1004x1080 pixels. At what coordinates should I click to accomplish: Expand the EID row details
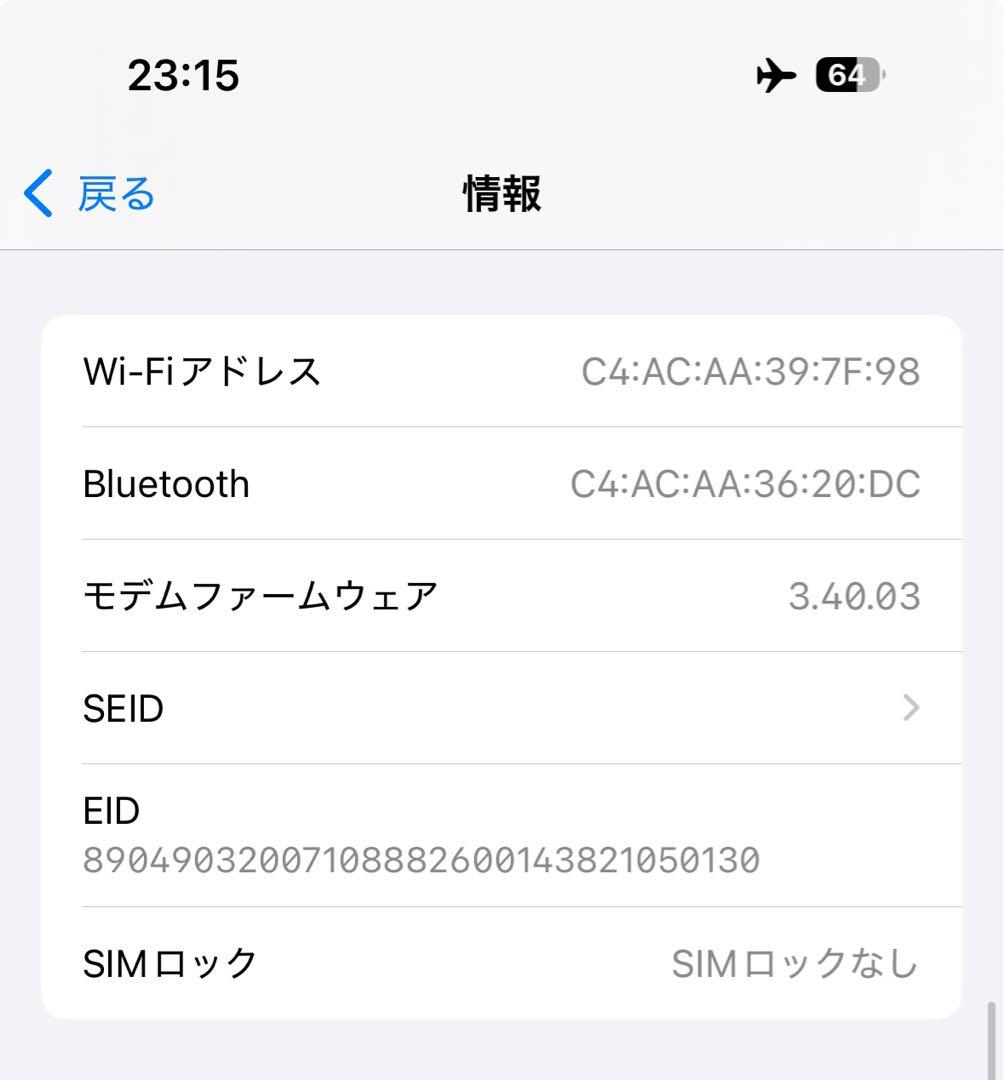(x=500, y=835)
